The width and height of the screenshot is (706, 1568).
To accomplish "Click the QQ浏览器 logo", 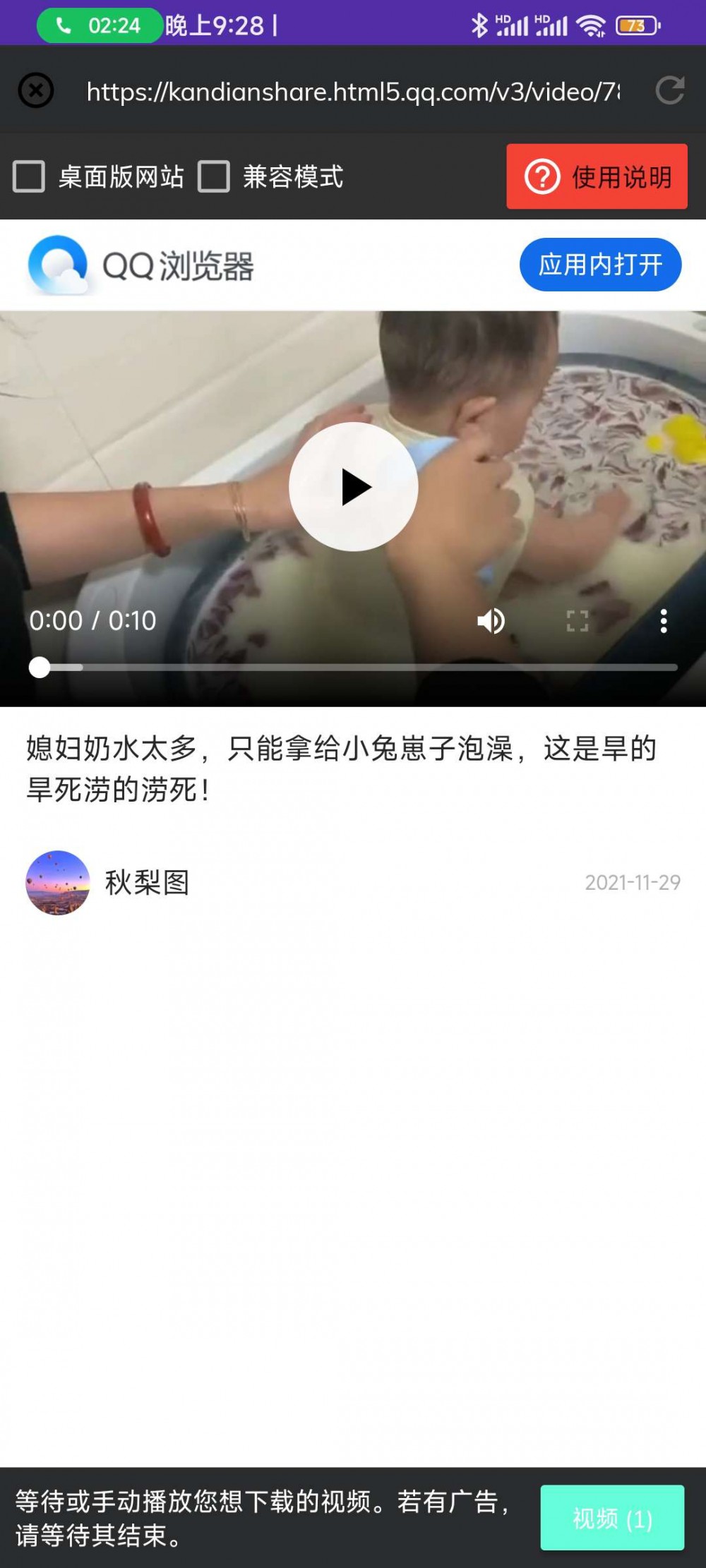I will point(59,265).
